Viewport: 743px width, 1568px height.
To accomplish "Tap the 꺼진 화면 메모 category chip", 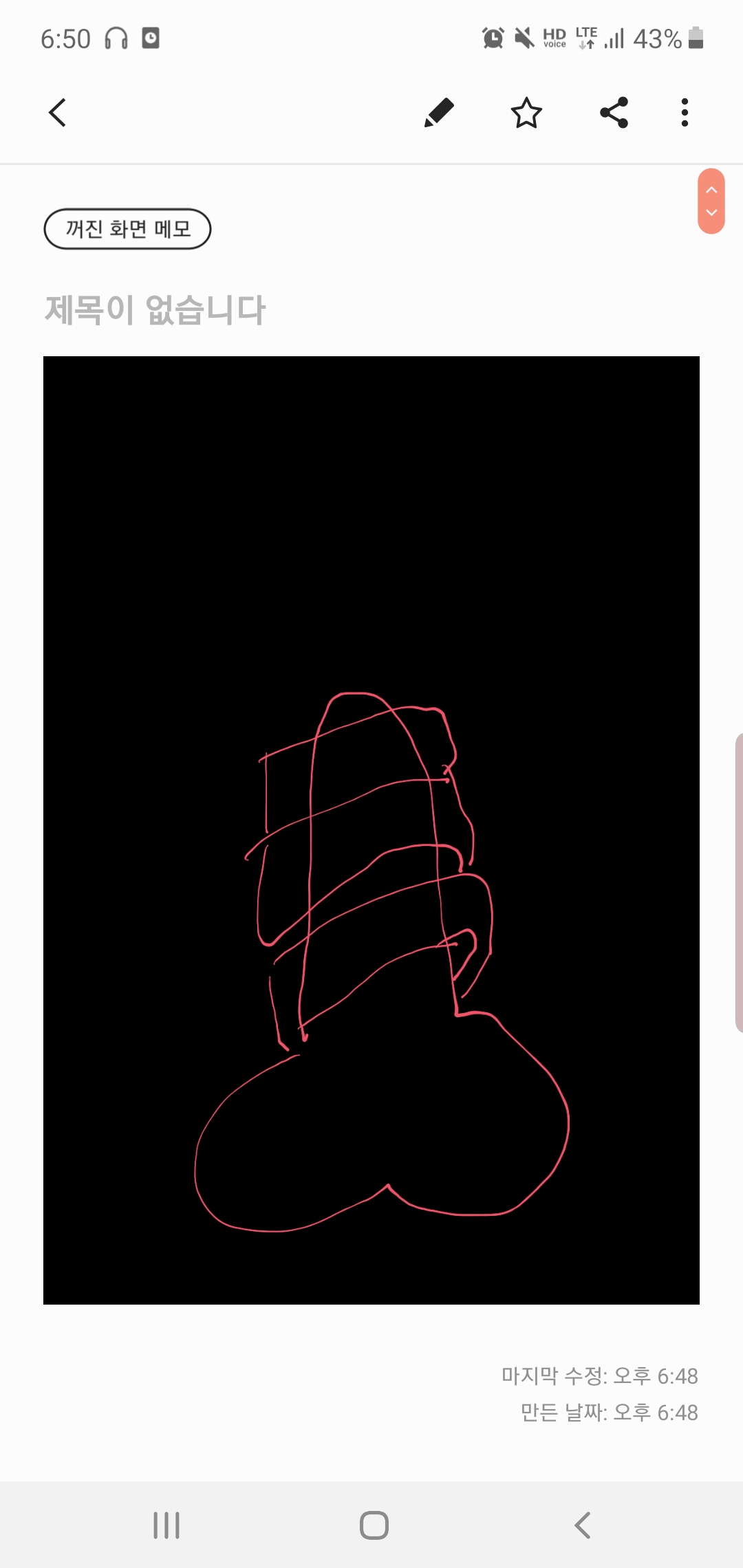I will (x=127, y=229).
